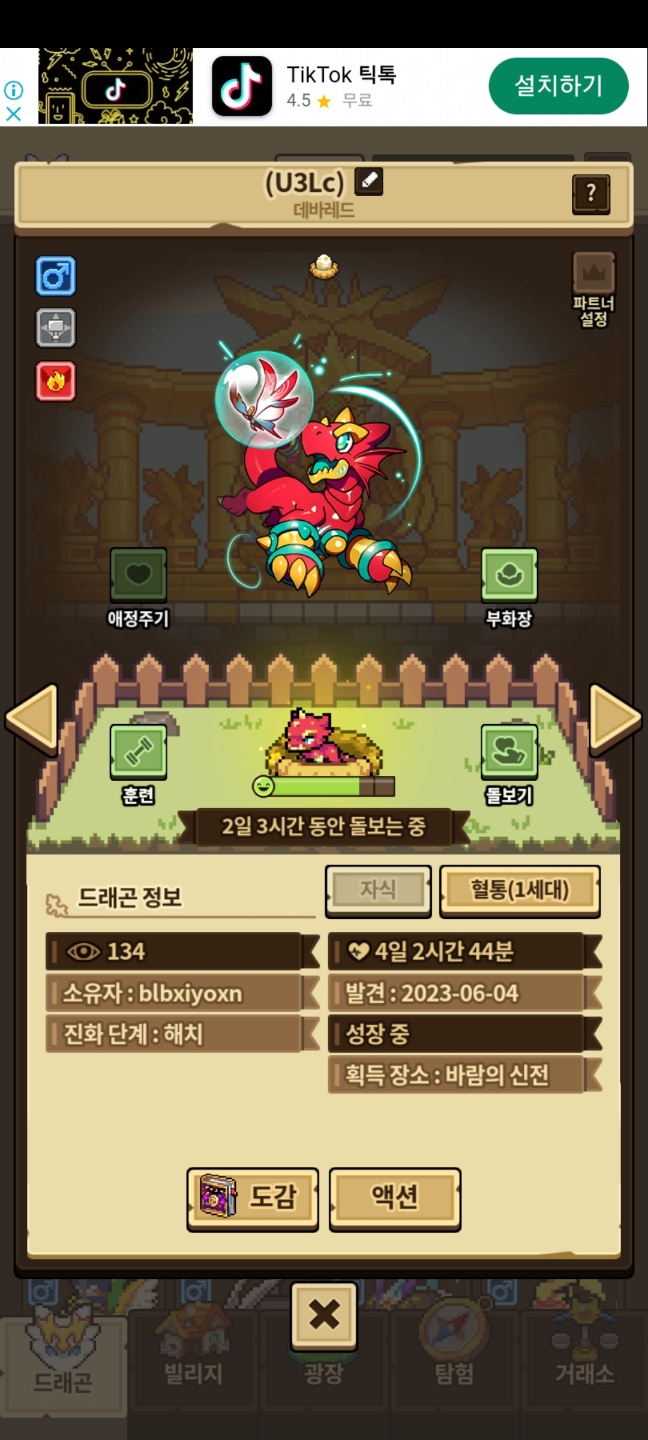
Task: Tap 애정주기 to give affection
Action: [x=138, y=577]
